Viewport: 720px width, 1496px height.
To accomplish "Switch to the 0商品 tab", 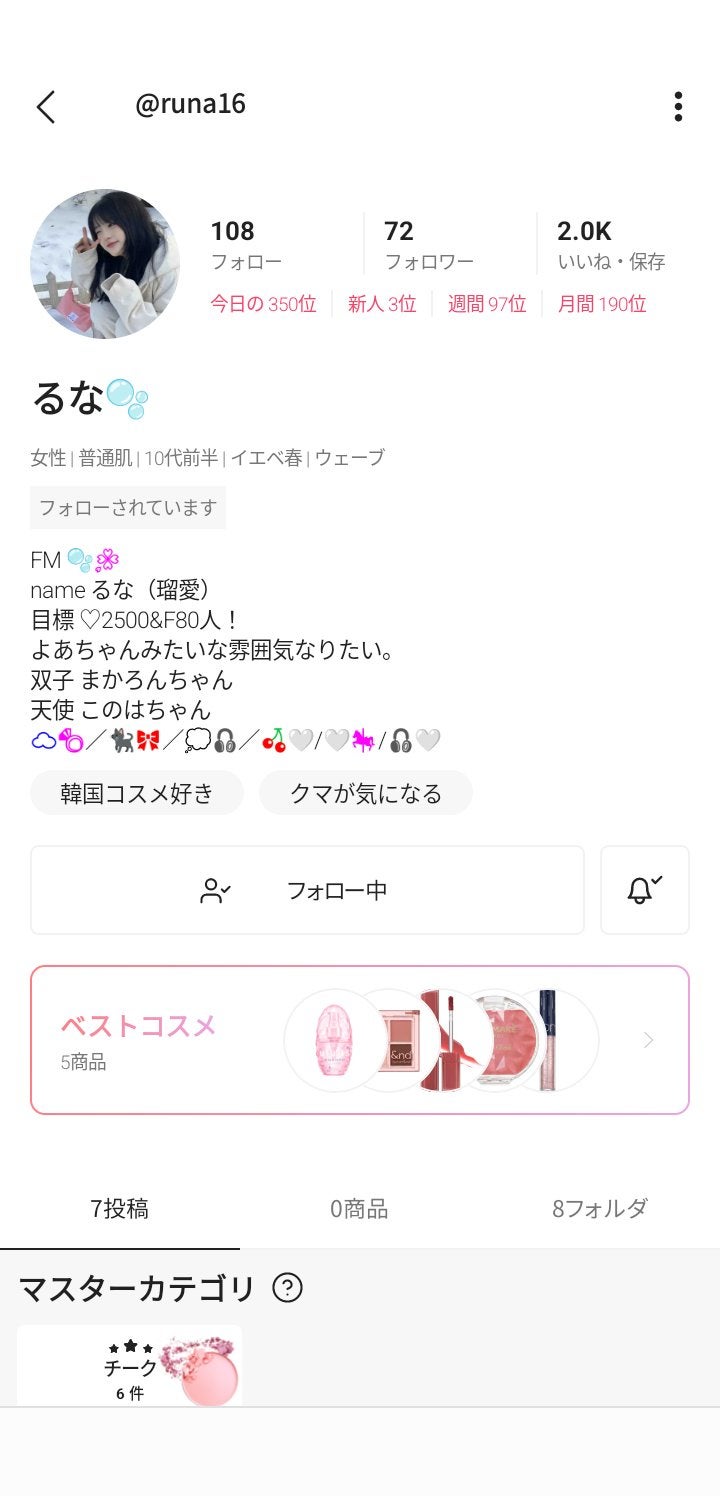I will (359, 1209).
